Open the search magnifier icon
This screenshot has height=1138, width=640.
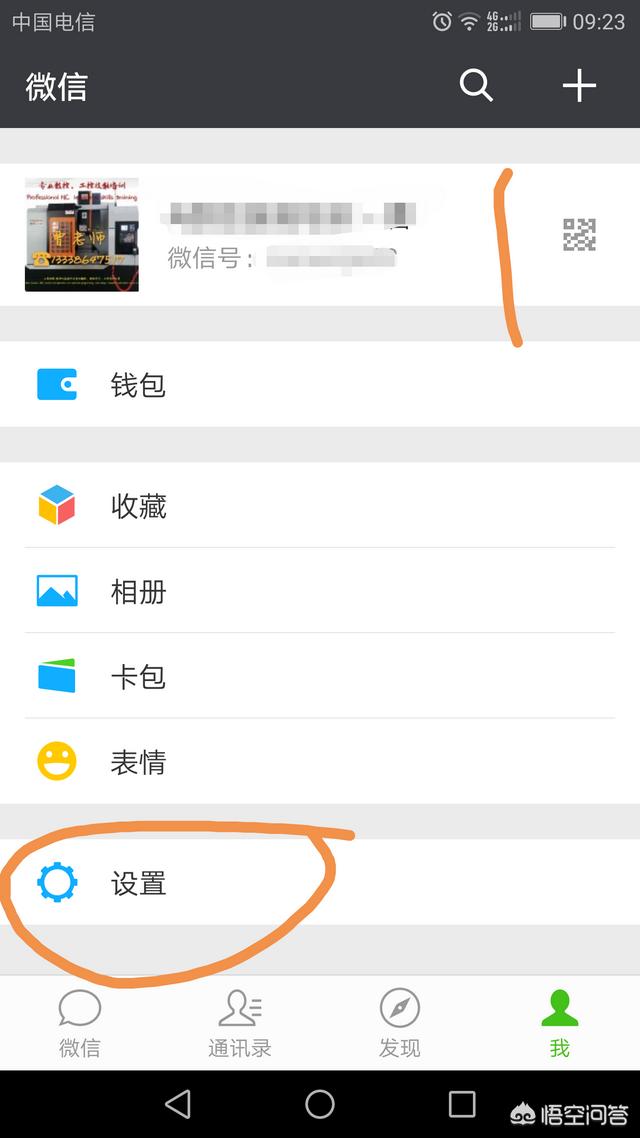point(476,86)
